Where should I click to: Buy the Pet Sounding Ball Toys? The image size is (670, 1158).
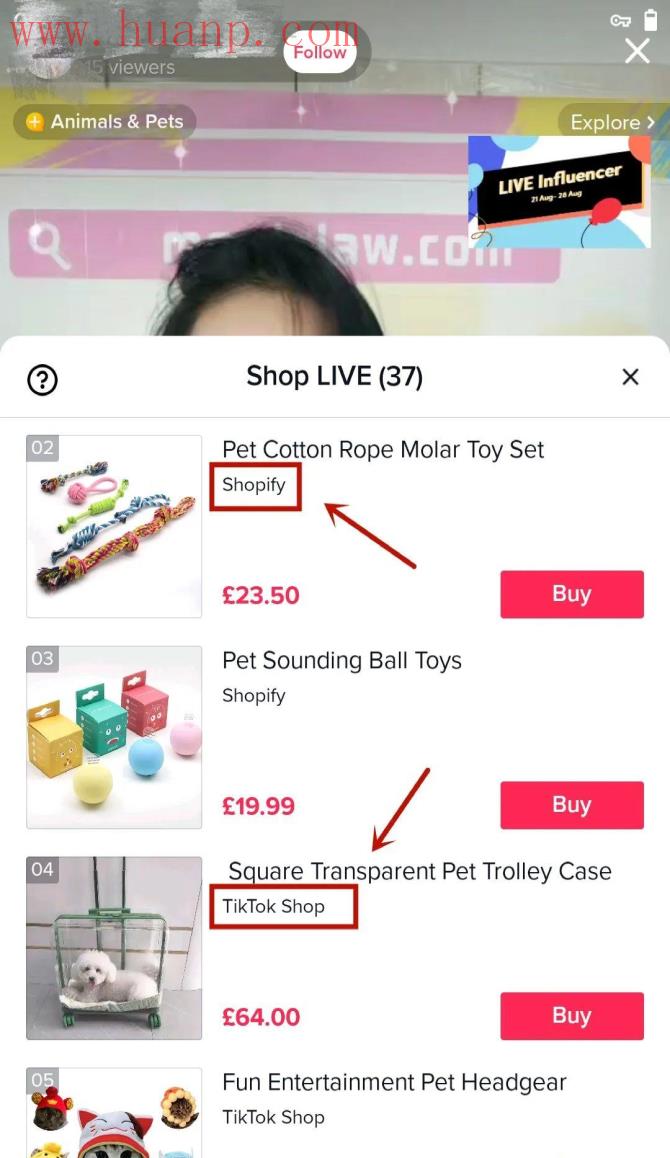click(x=572, y=804)
